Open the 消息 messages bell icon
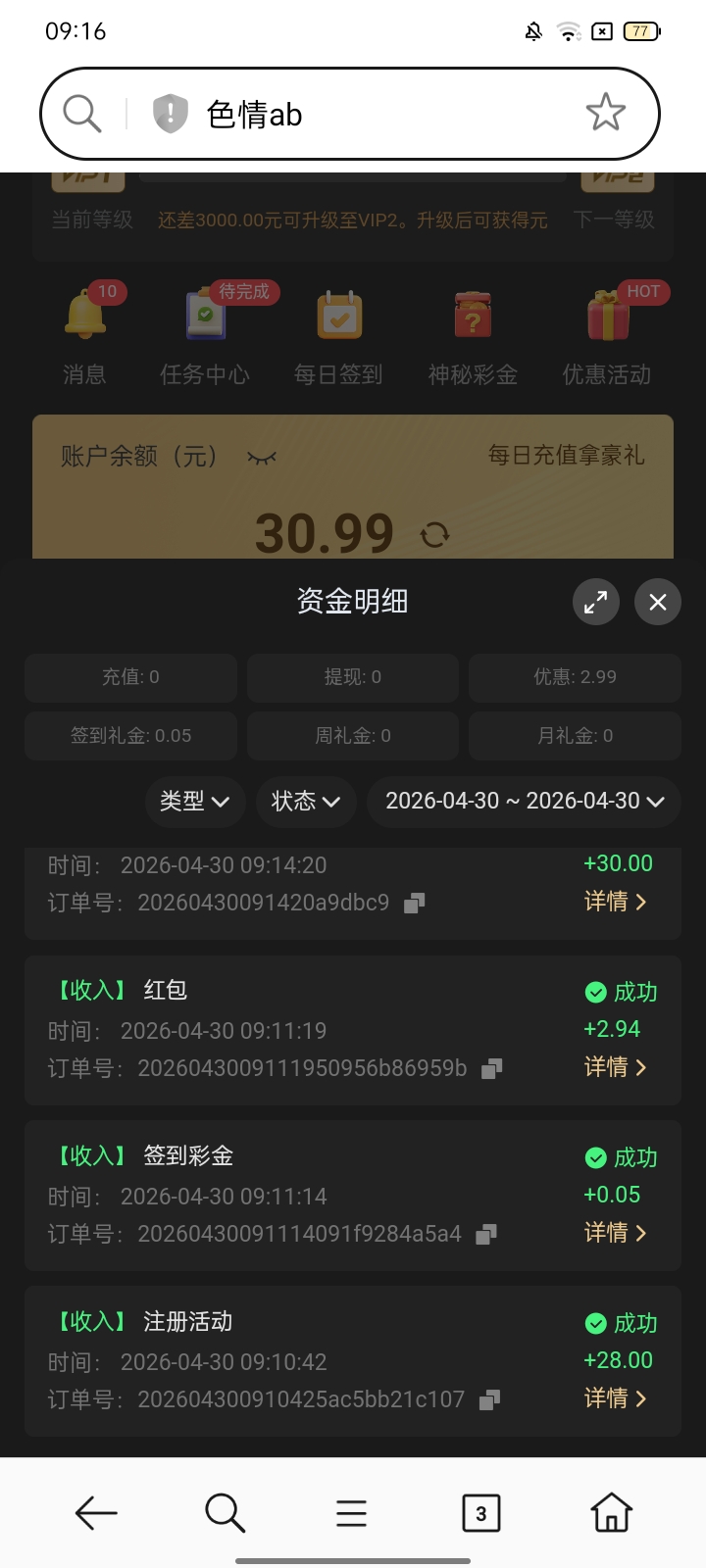Screen dimensions: 706x1568 (x=84, y=318)
